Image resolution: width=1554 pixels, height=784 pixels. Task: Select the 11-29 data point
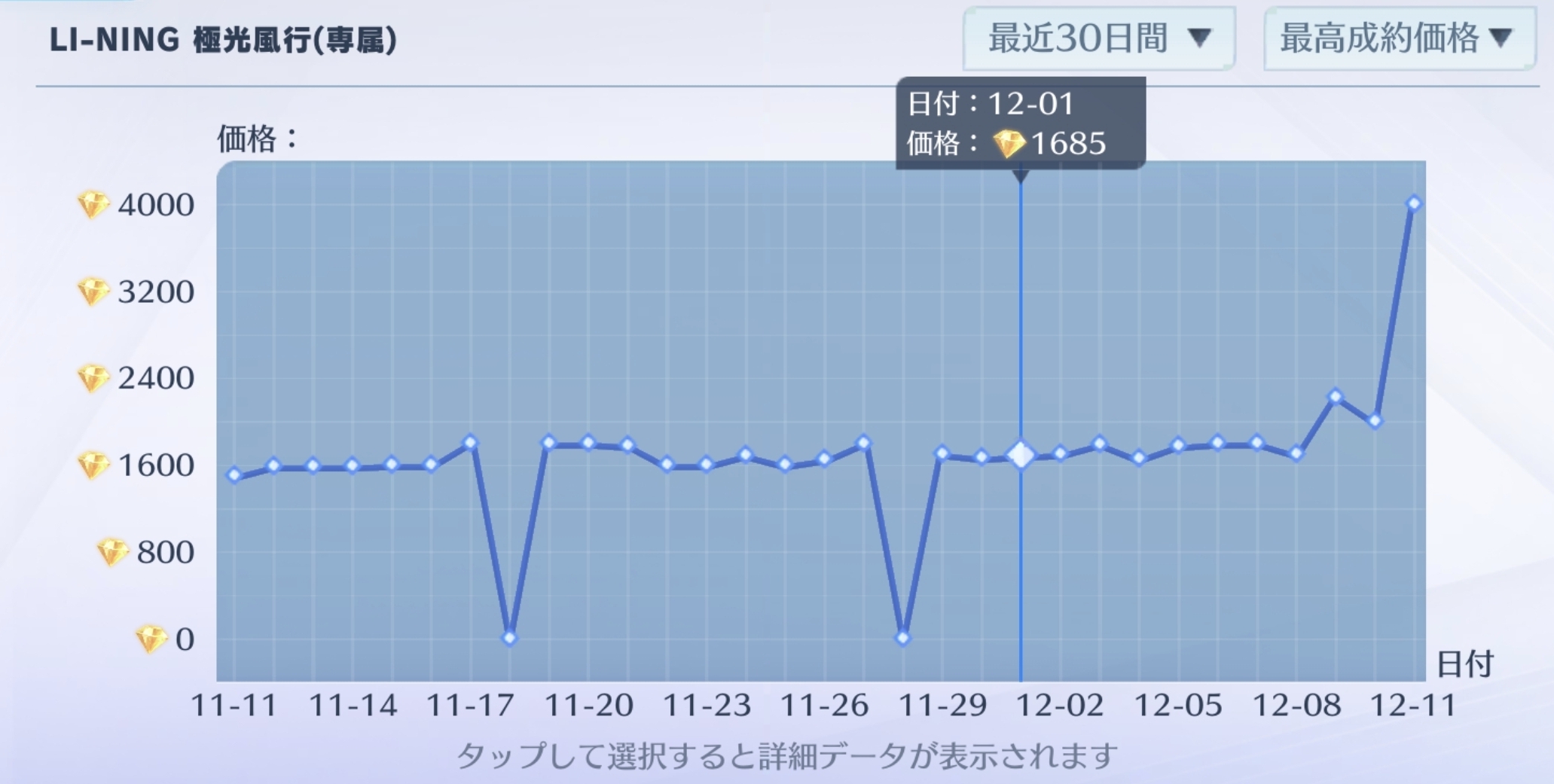[x=942, y=453]
